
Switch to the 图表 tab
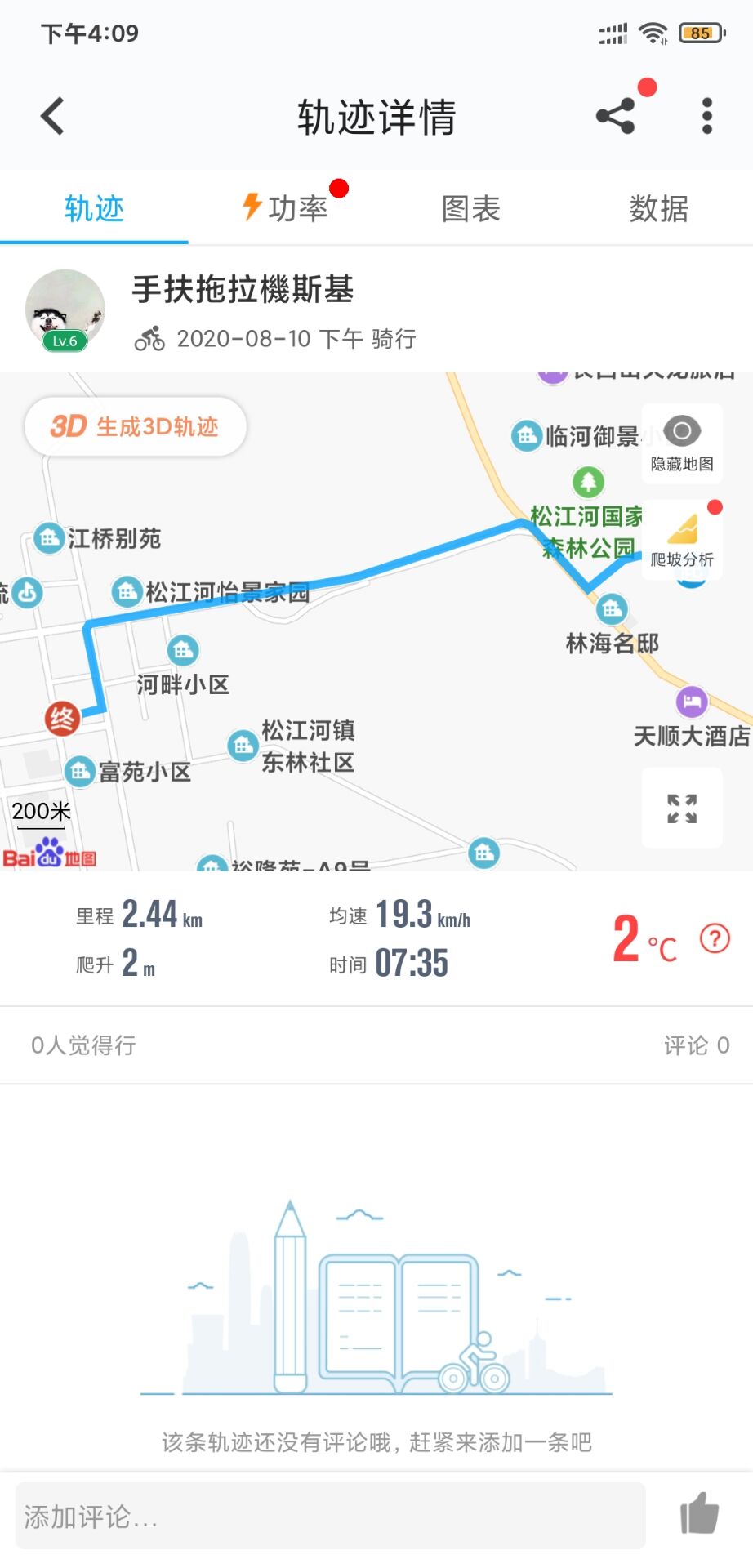(x=470, y=208)
